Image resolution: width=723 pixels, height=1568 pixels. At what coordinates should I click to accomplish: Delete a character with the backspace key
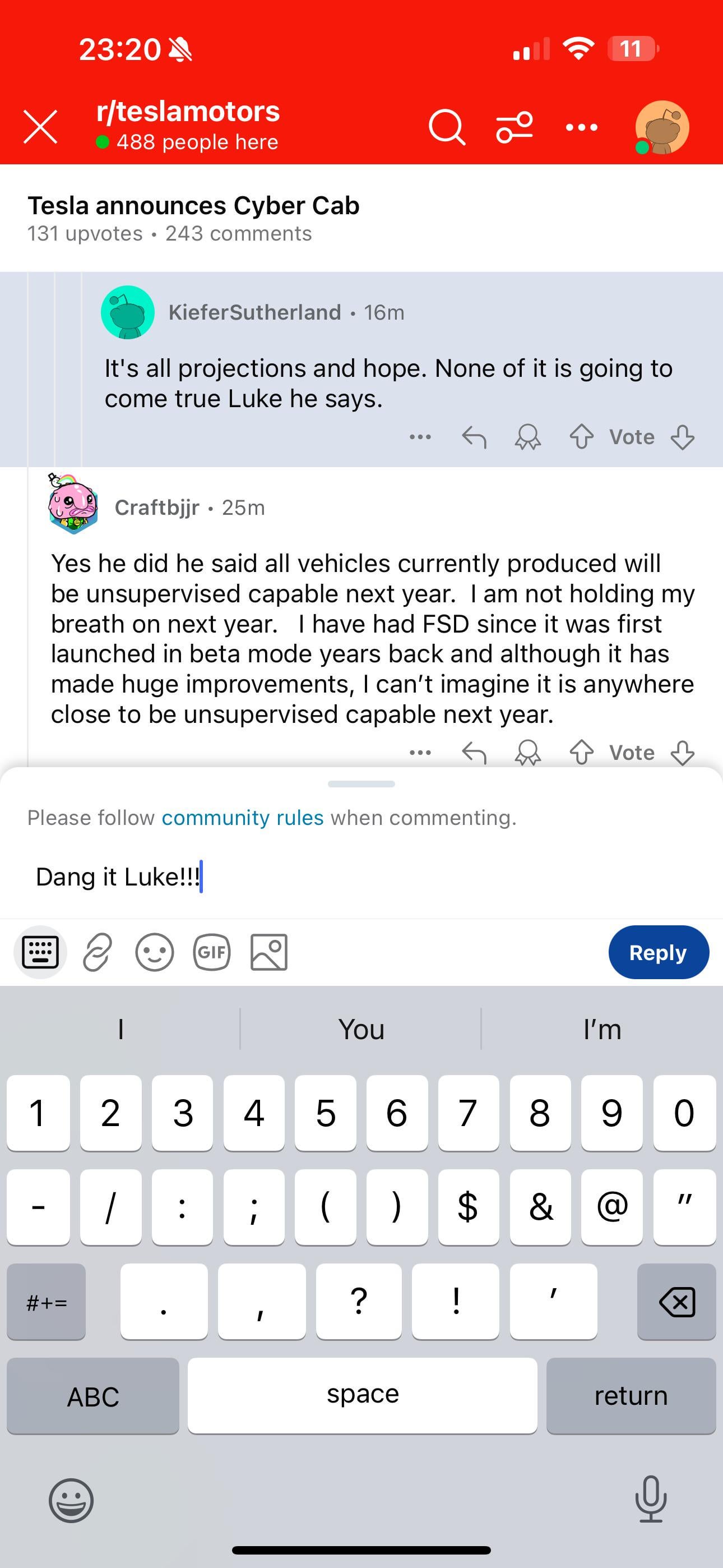tap(676, 1302)
